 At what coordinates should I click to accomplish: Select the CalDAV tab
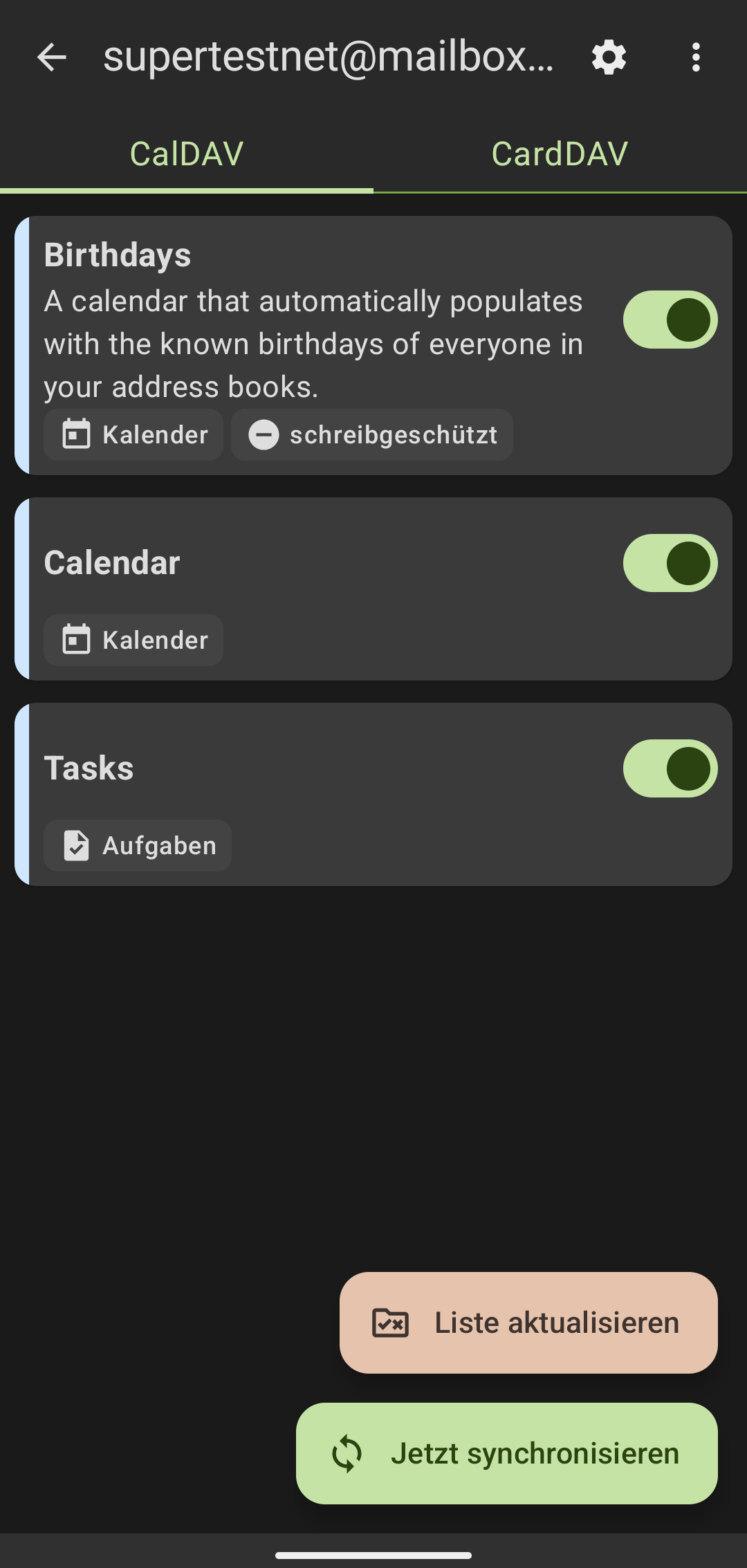click(x=187, y=154)
